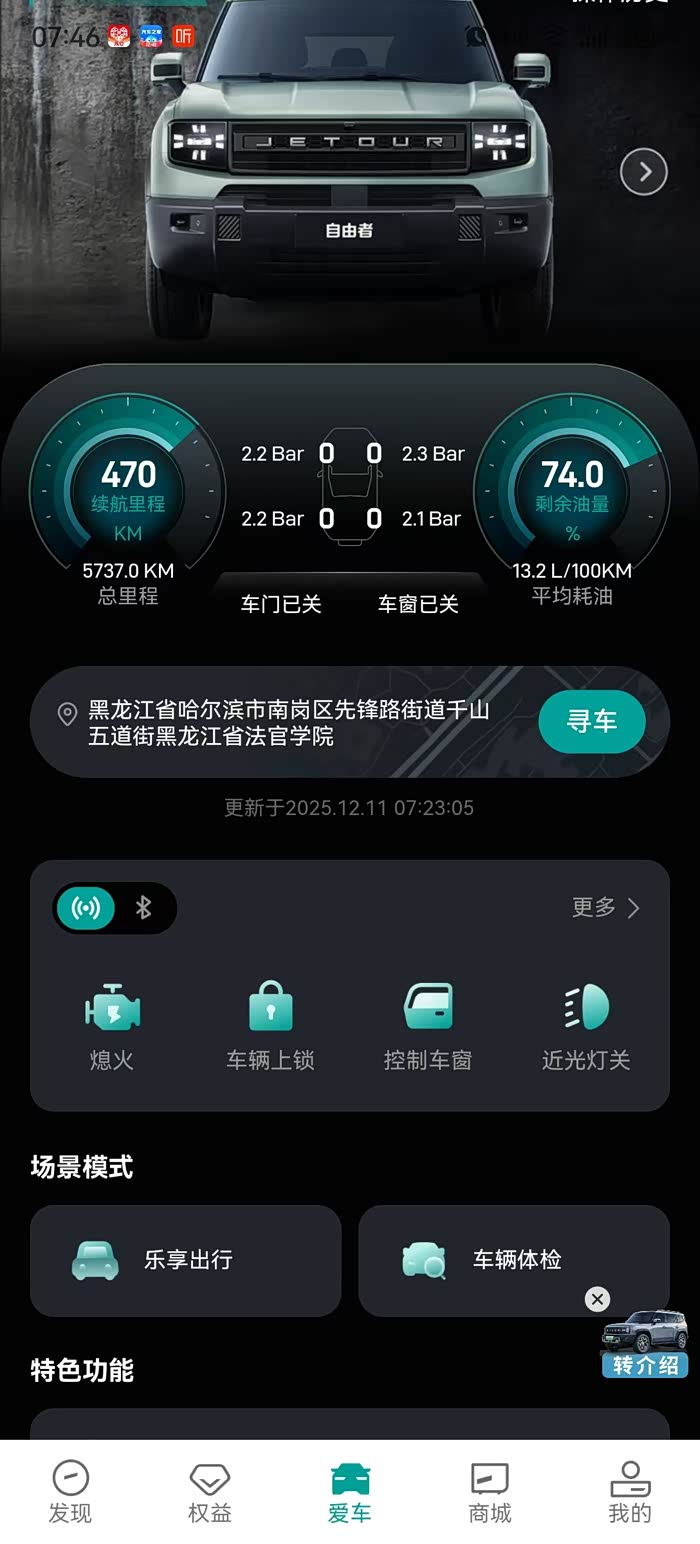Open the 乐享出行 scene mode
Image resolution: width=700 pixels, height=1544 pixels.
pos(186,1260)
